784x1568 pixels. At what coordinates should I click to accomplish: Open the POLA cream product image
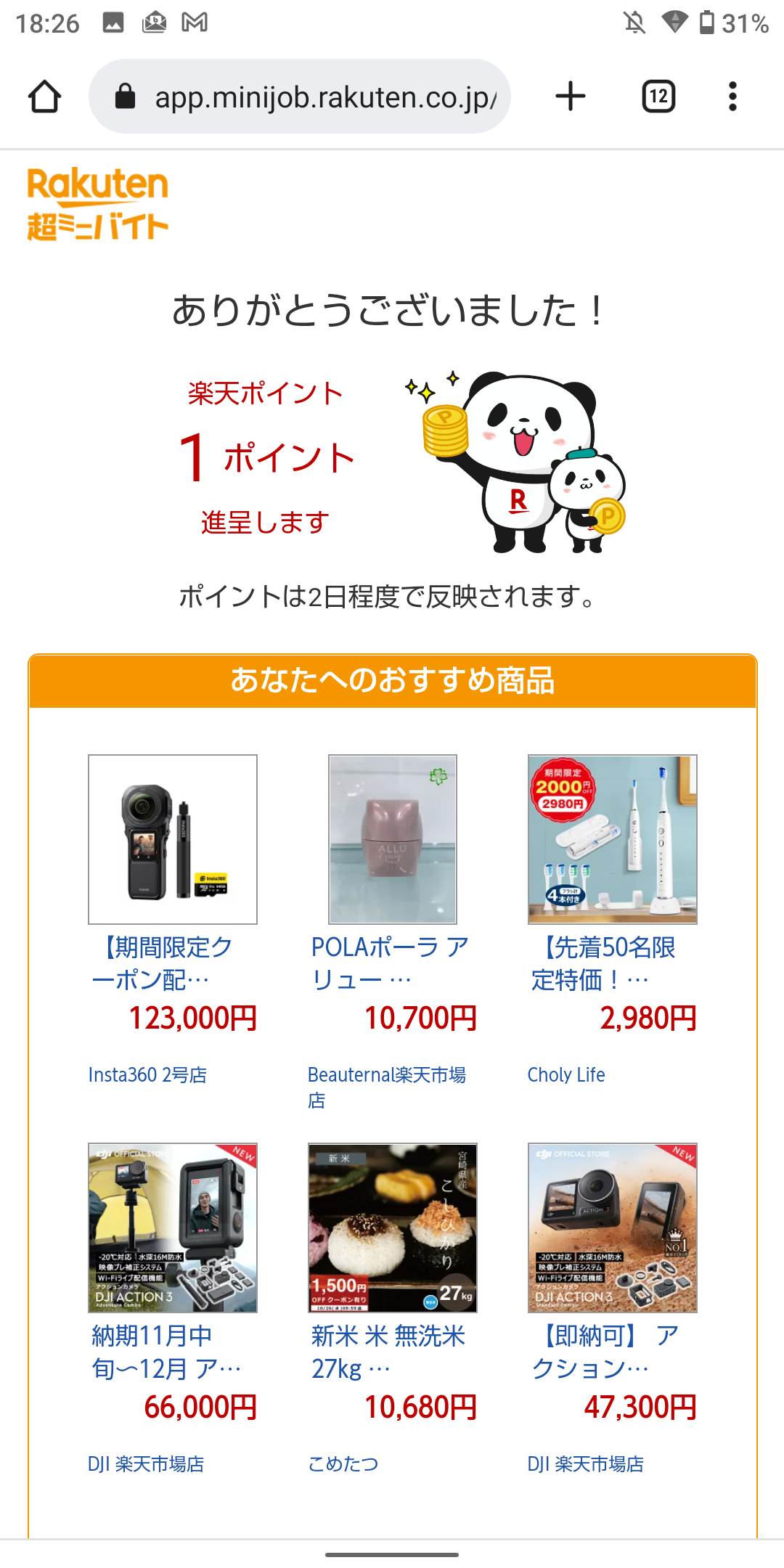(393, 839)
